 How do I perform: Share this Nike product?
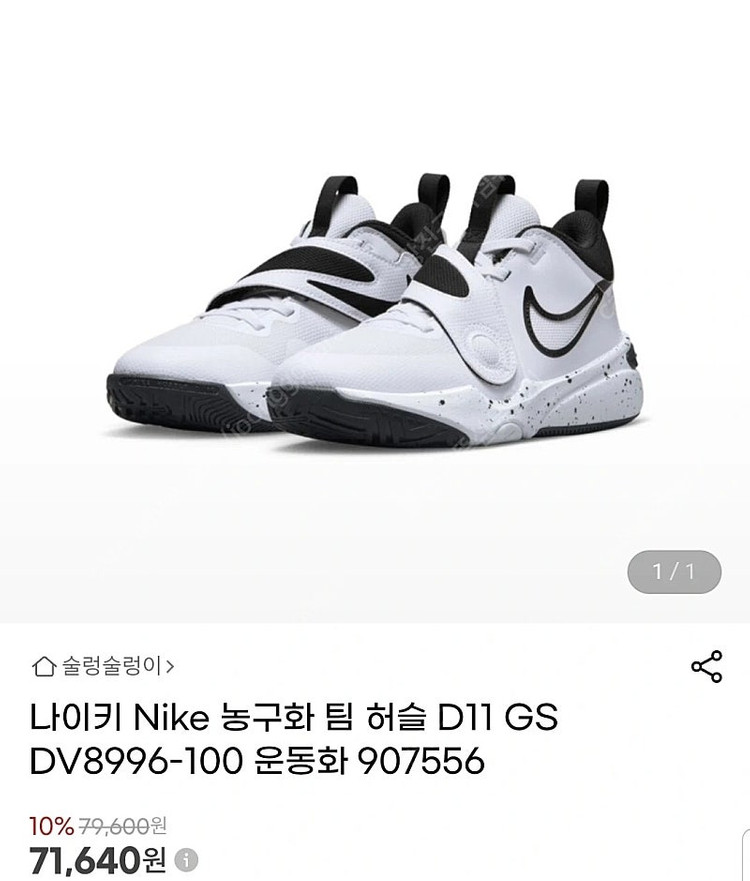pyautogui.click(x=706, y=667)
